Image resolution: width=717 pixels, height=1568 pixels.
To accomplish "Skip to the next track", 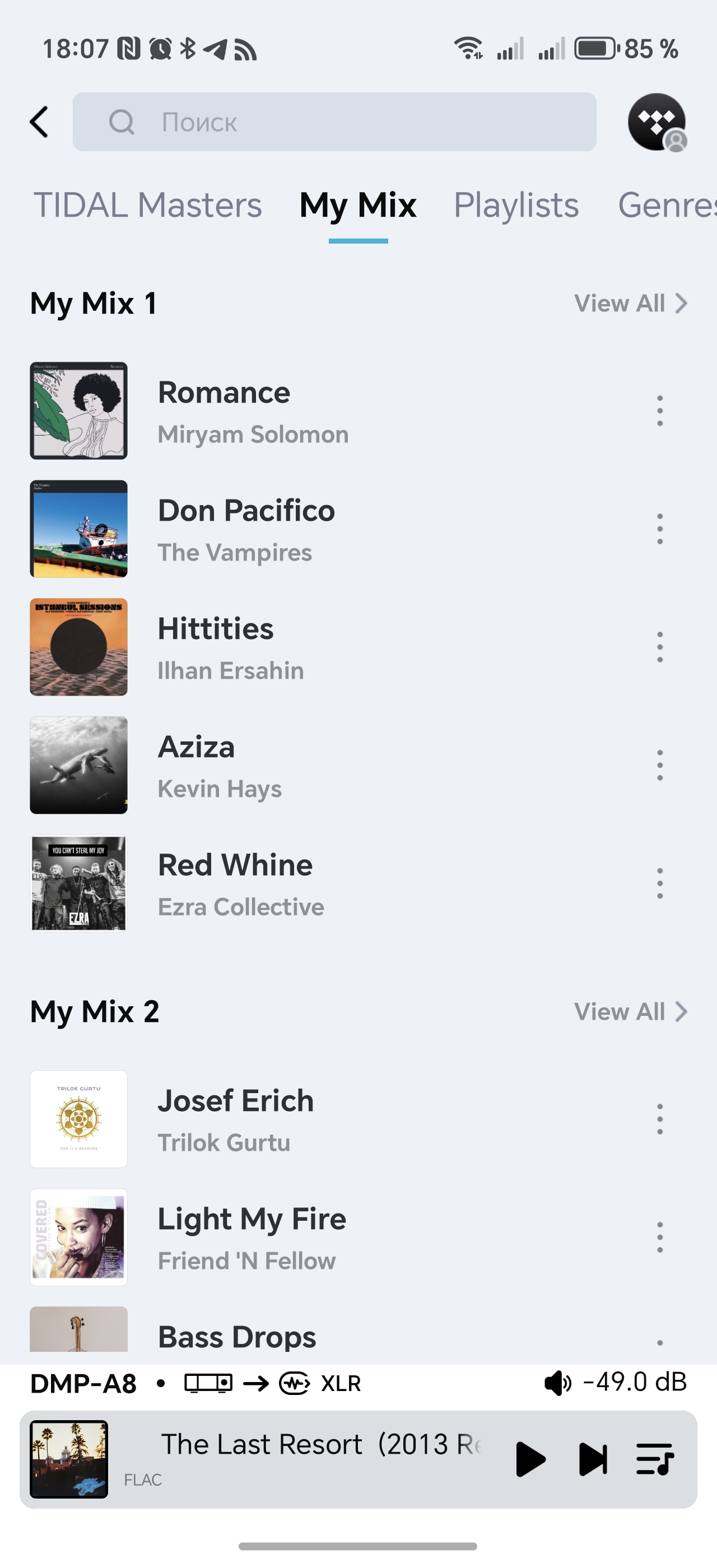I will coord(592,1459).
